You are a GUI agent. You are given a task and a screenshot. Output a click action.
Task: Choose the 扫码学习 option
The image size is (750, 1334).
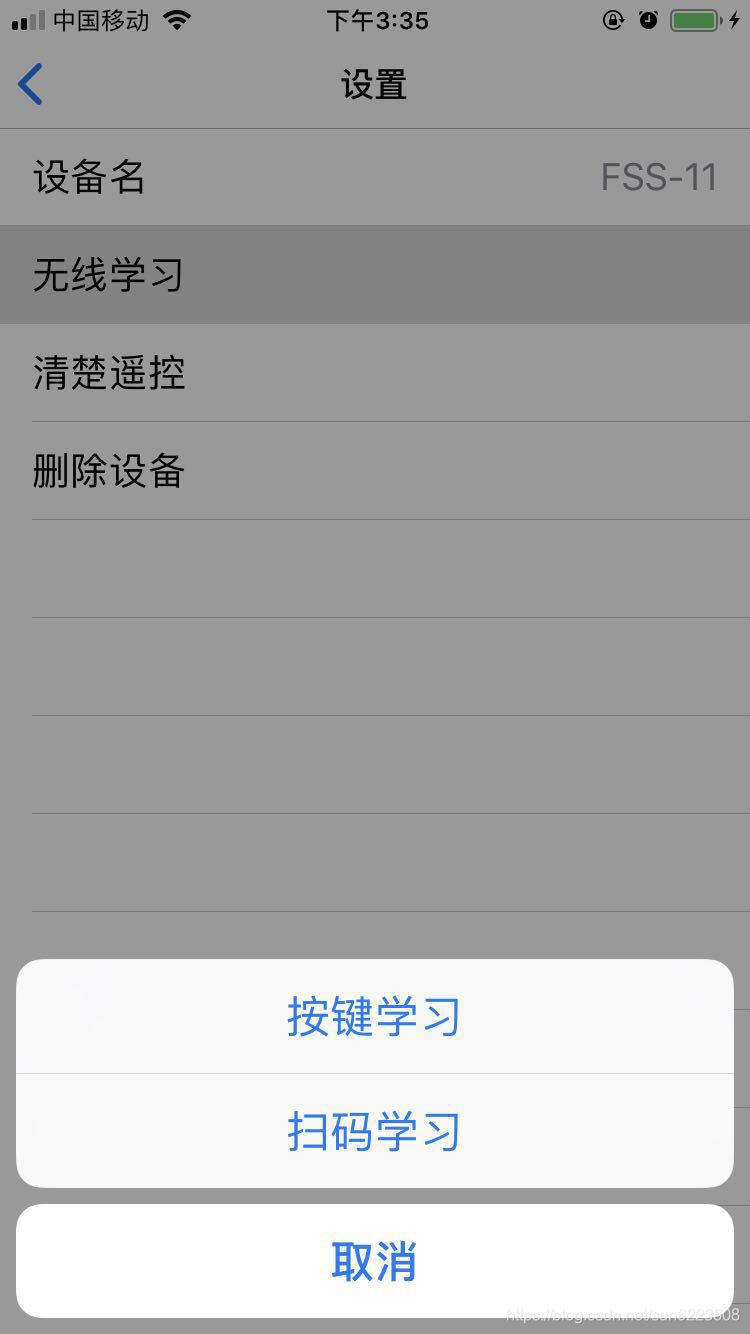click(x=375, y=1131)
